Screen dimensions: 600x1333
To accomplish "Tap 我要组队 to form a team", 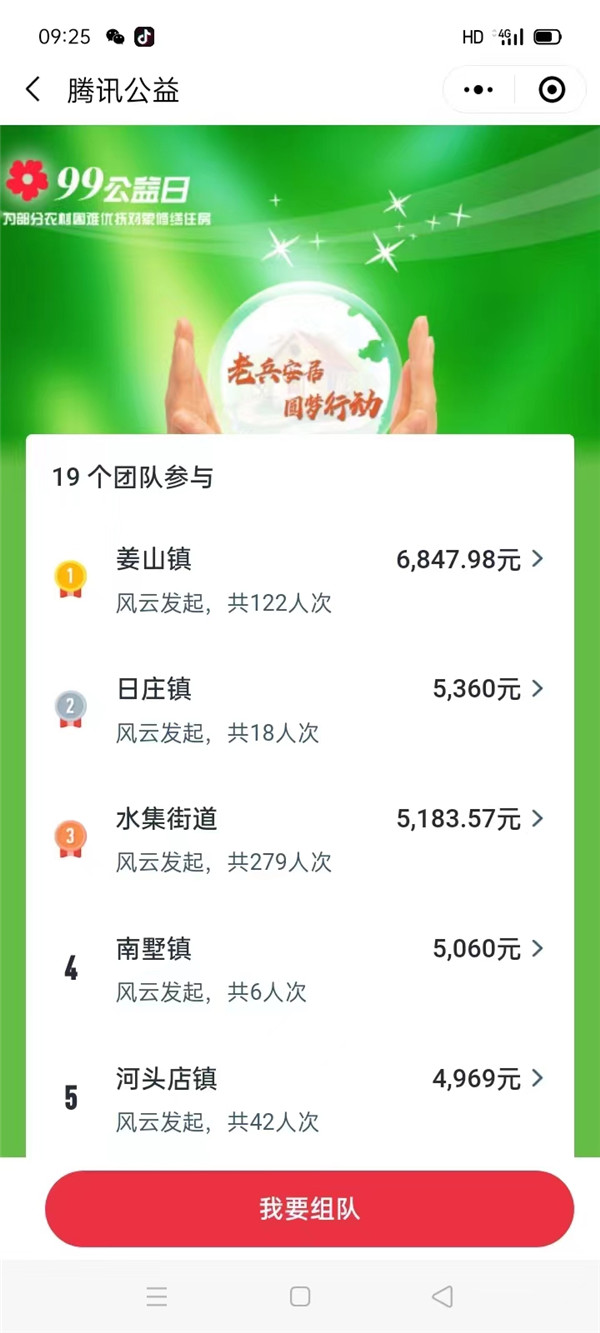I will point(309,1209).
